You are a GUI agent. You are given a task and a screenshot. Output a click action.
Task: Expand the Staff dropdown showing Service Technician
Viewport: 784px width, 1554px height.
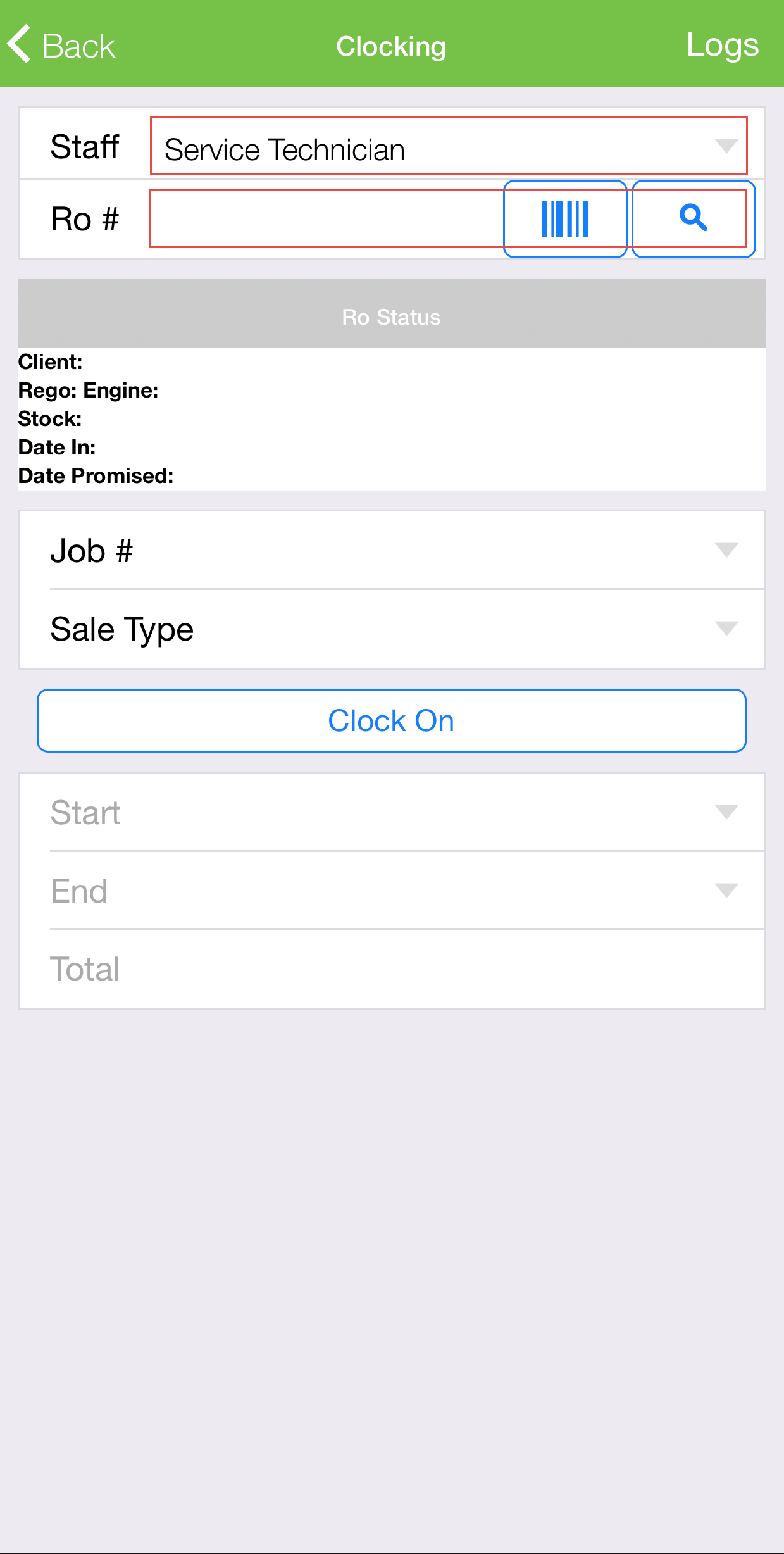tap(448, 146)
